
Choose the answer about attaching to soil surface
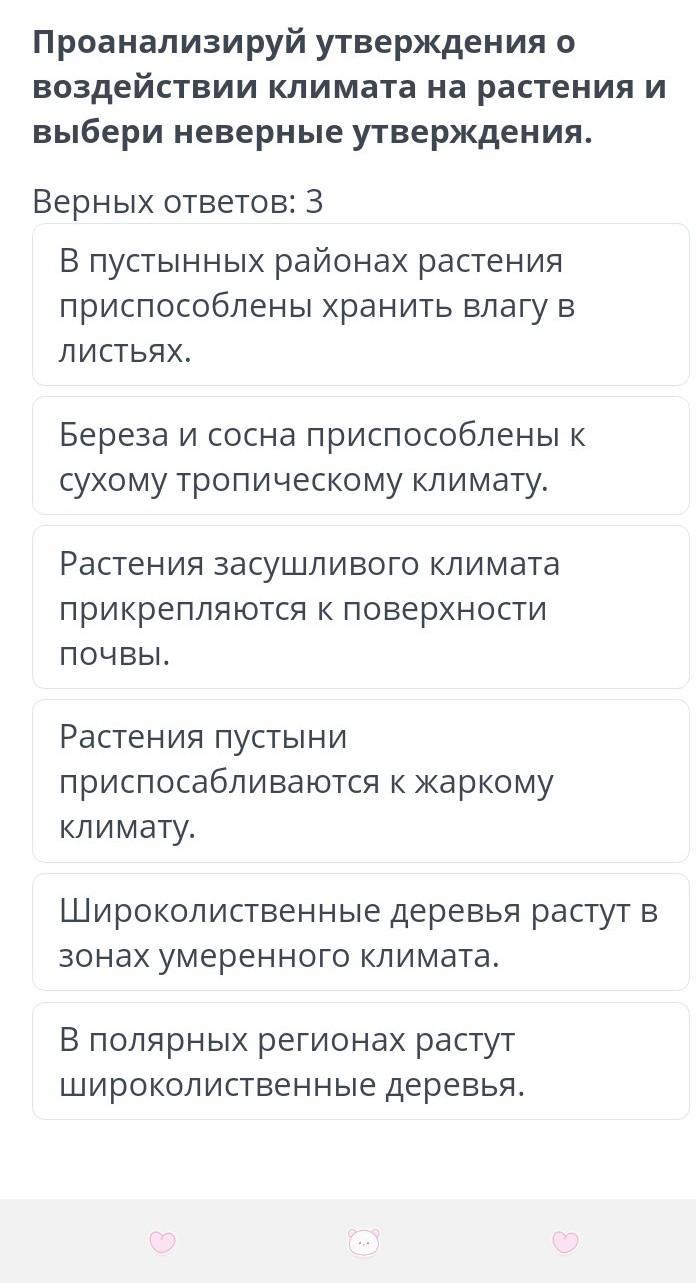click(x=361, y=608)
